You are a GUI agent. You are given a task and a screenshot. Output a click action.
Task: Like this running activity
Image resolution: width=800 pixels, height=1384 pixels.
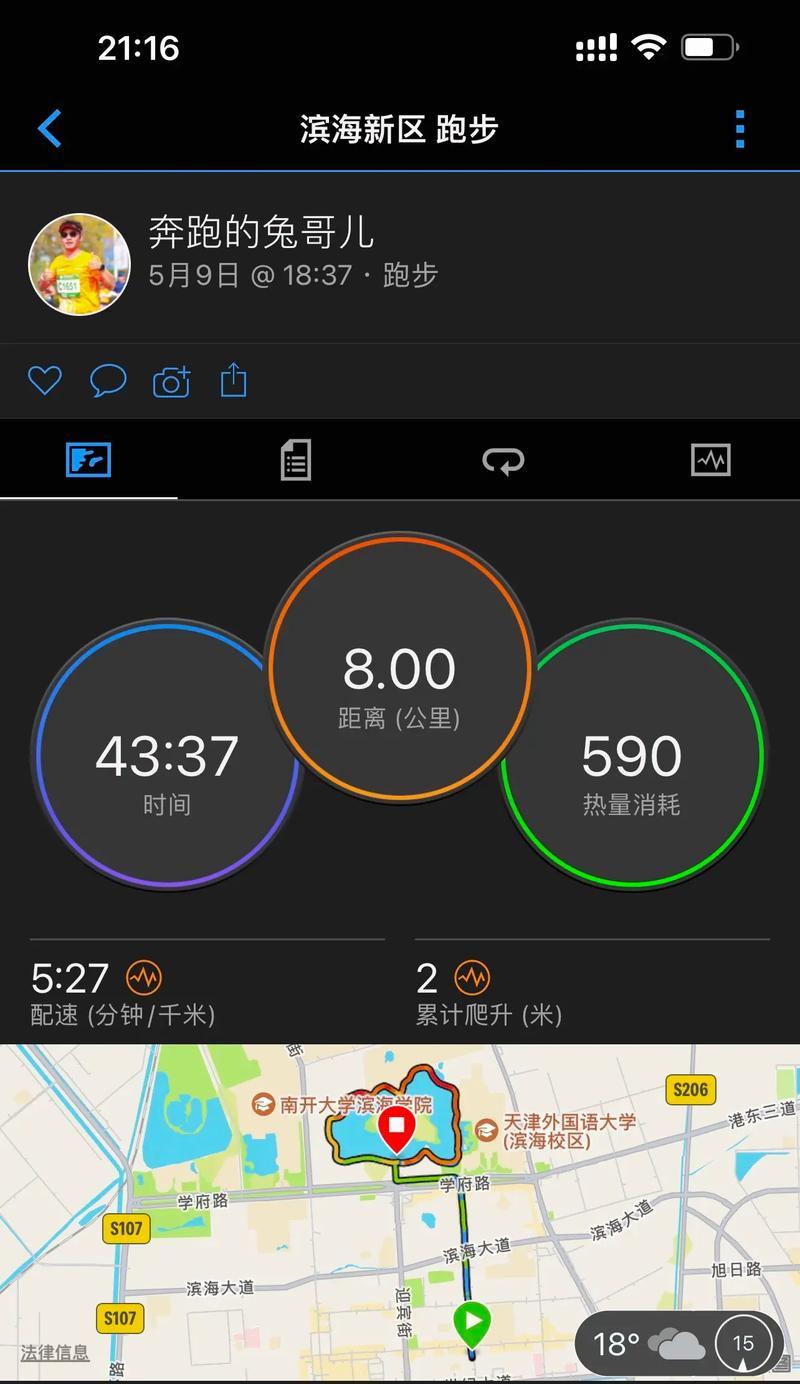tap(44, 380)
